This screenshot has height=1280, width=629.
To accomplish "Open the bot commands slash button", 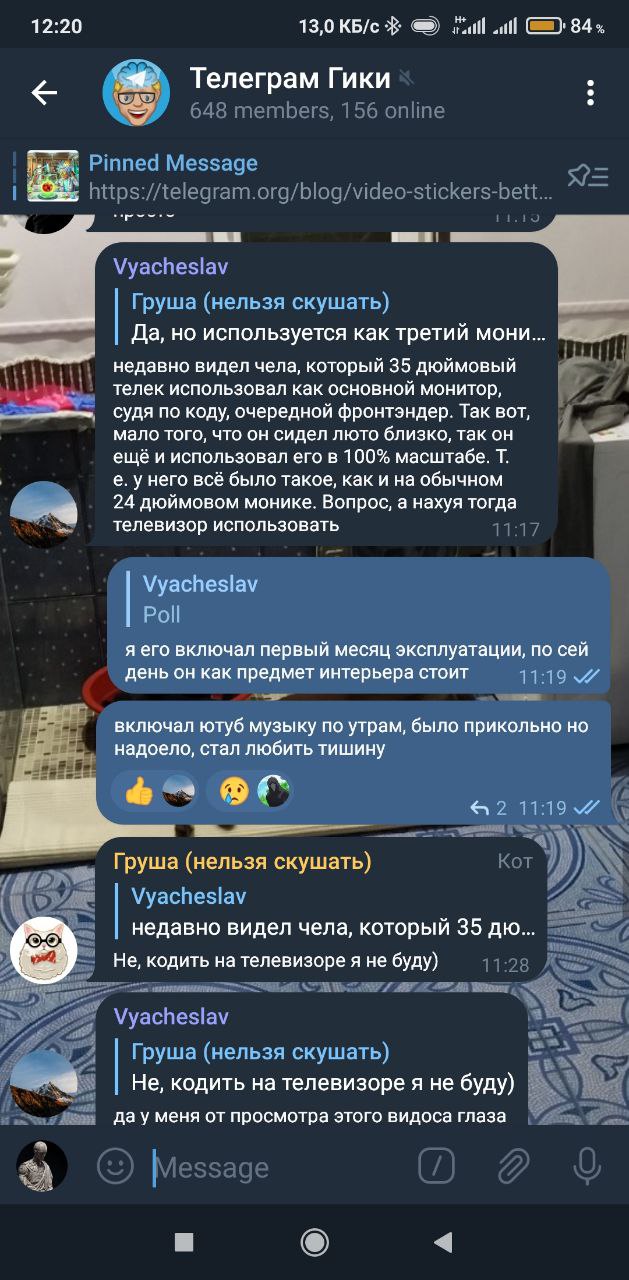I will click(x=436, y=1166).
